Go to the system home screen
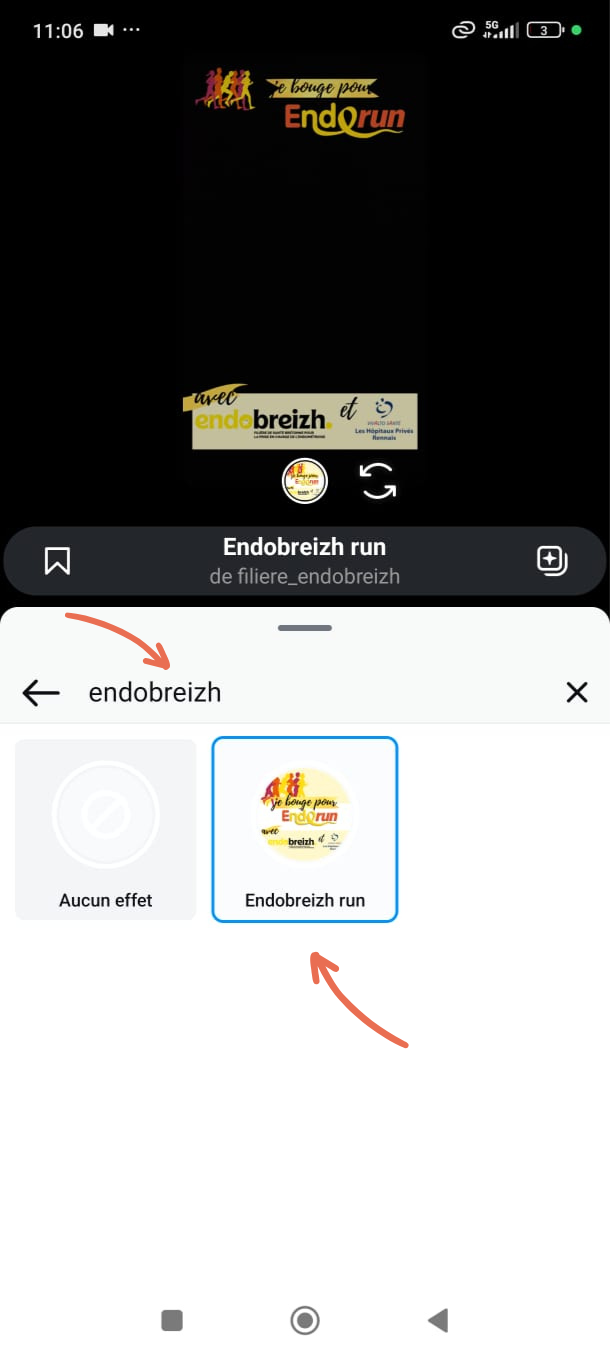Screen dimensions: 610x1356 tap(305, 1320)
